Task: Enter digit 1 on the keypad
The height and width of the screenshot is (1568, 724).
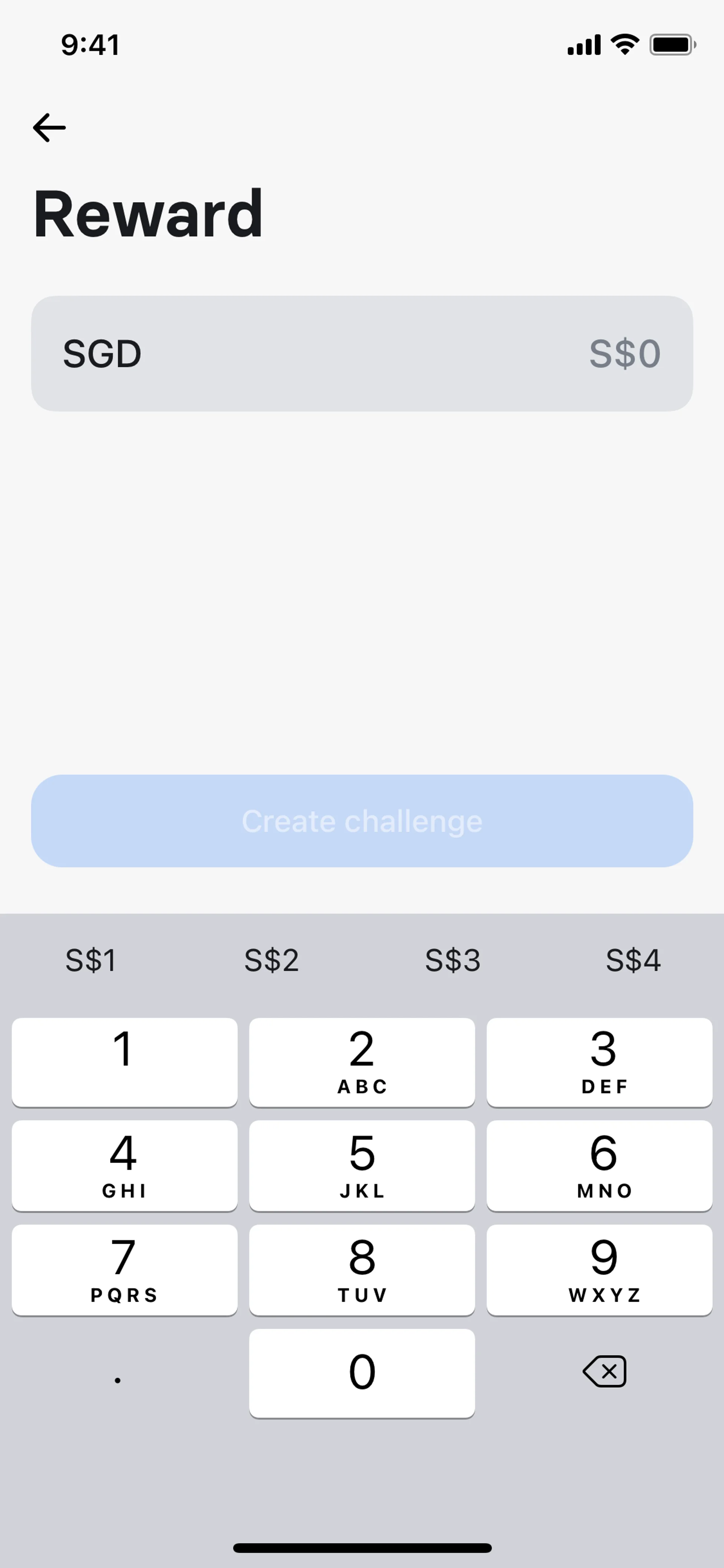Action: click(124, 1061)
